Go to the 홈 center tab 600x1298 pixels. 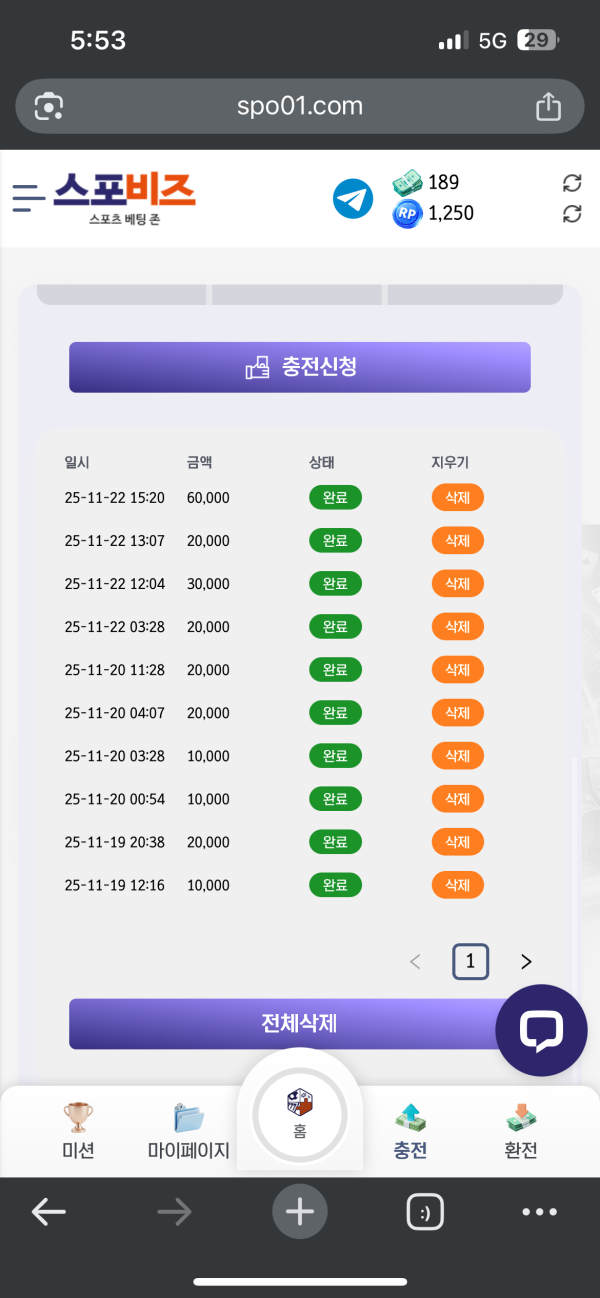300,1112
